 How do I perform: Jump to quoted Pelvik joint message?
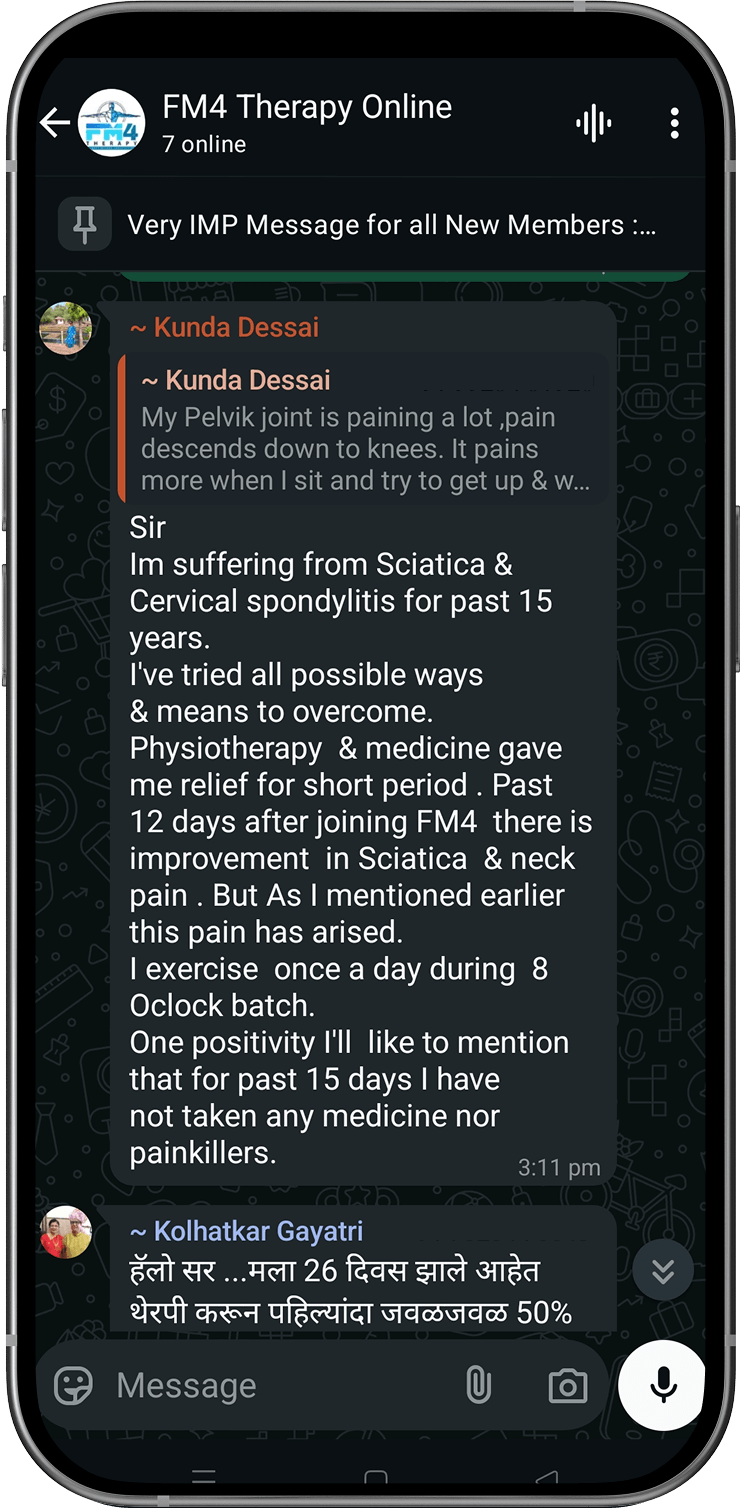(x=365, y=430)
